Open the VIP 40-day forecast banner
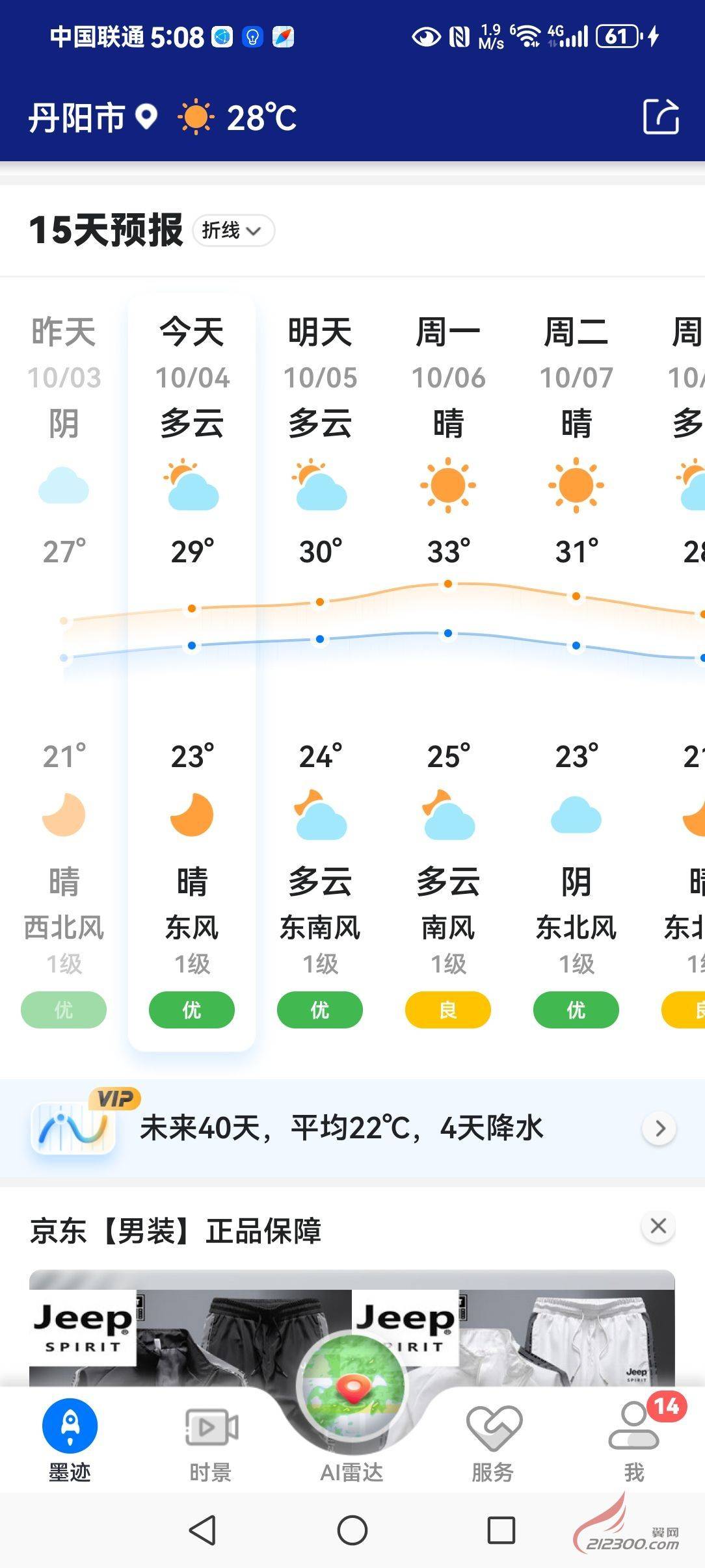Image resolution: width=705 pixels, height=1568 pixels. (351, 1128)
